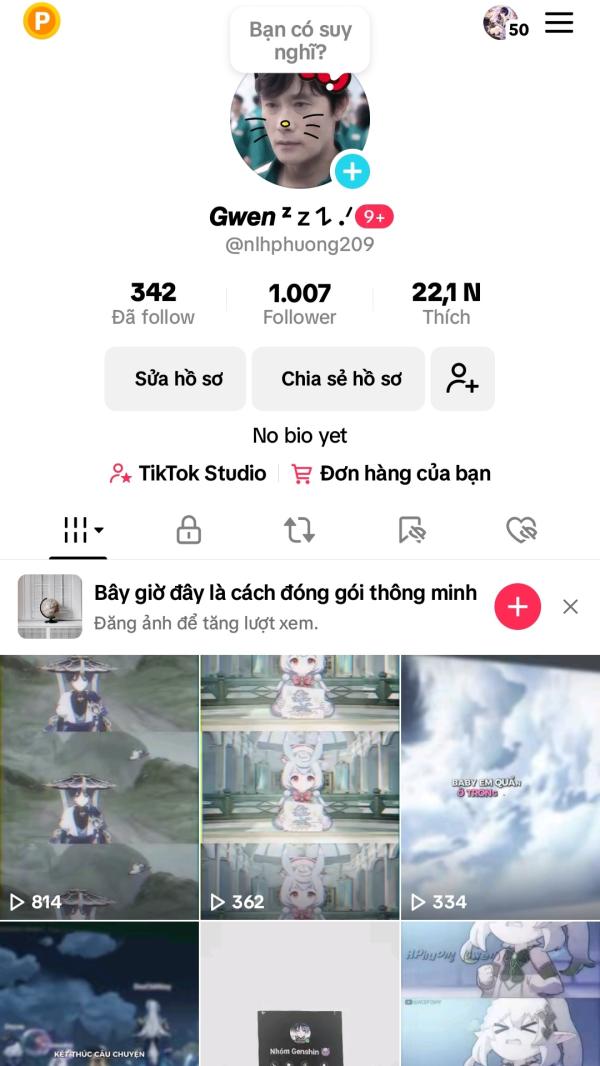View the 342 Đã follow list
The width and height of the screenshot is (600, 1066).
coord(153,303)
